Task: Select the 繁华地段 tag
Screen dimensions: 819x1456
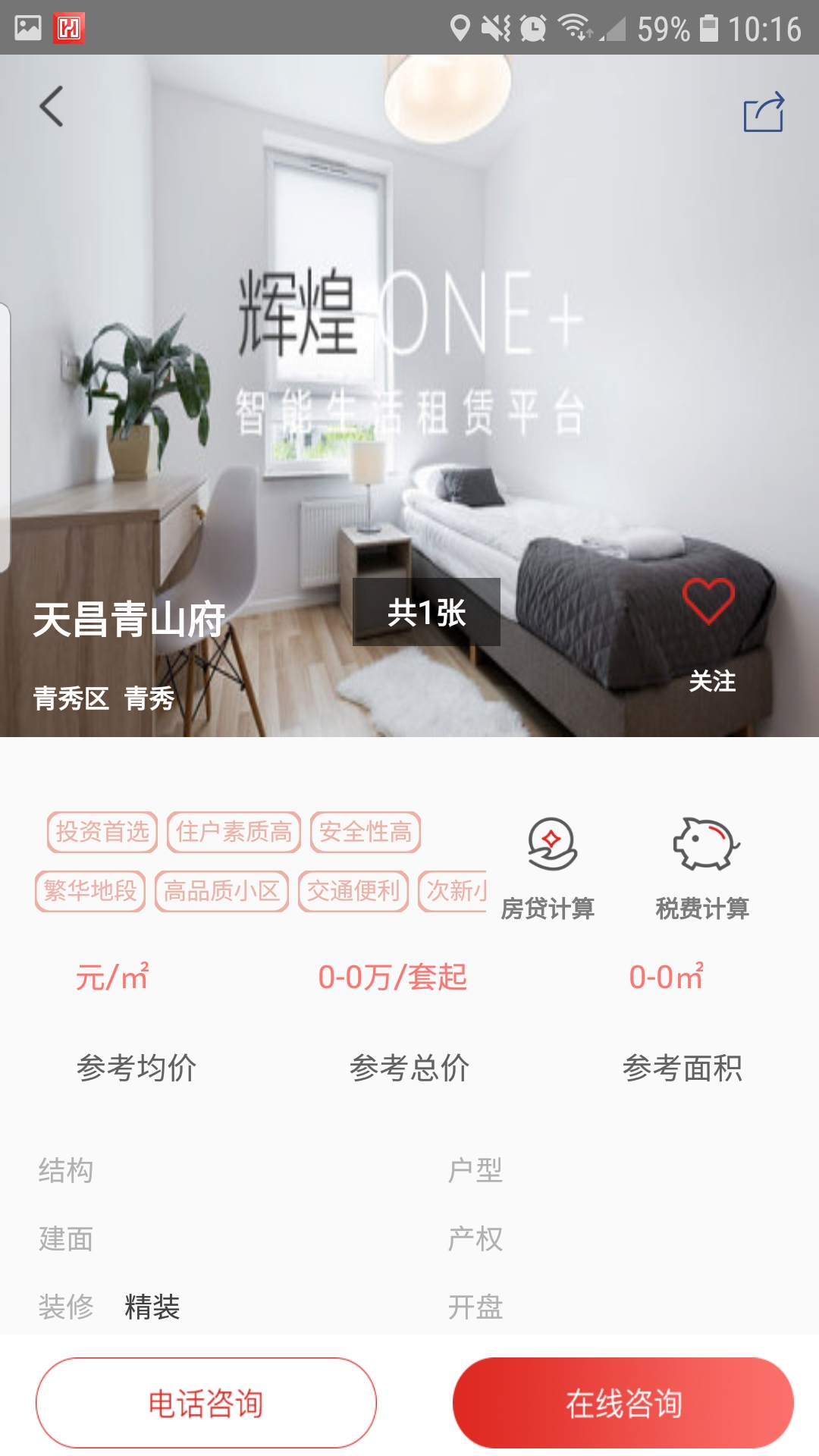Action: point(89,891)
